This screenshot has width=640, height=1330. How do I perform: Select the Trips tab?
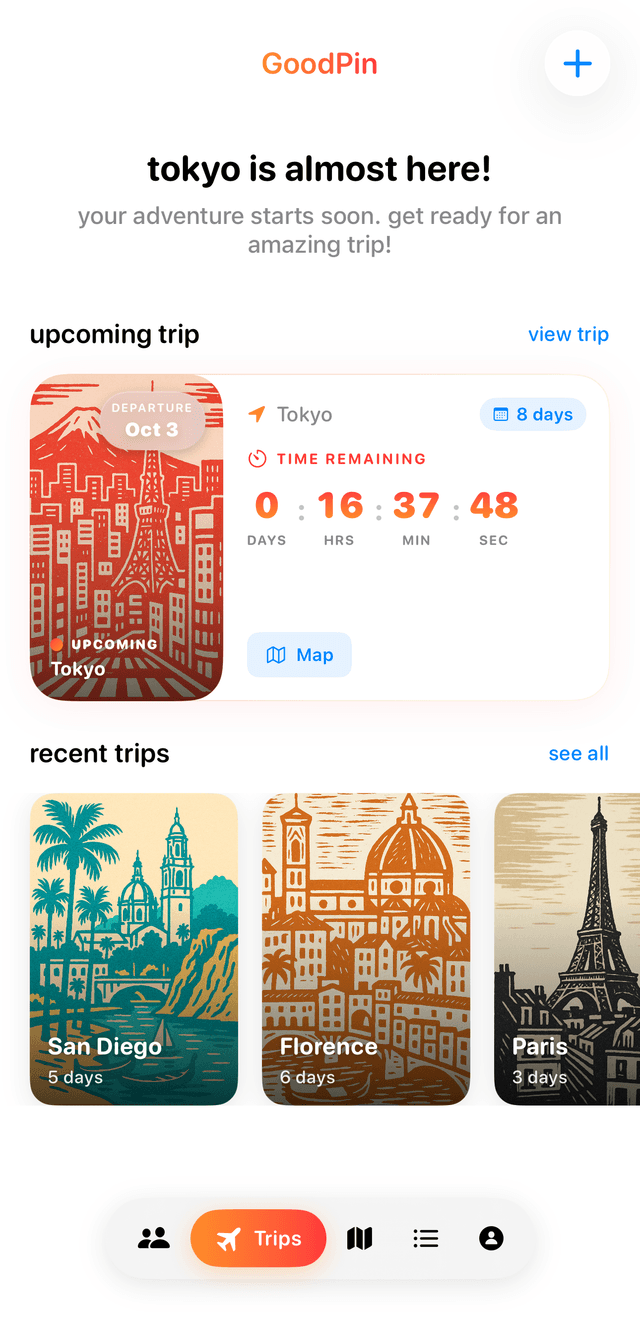tap(259, 1239)
